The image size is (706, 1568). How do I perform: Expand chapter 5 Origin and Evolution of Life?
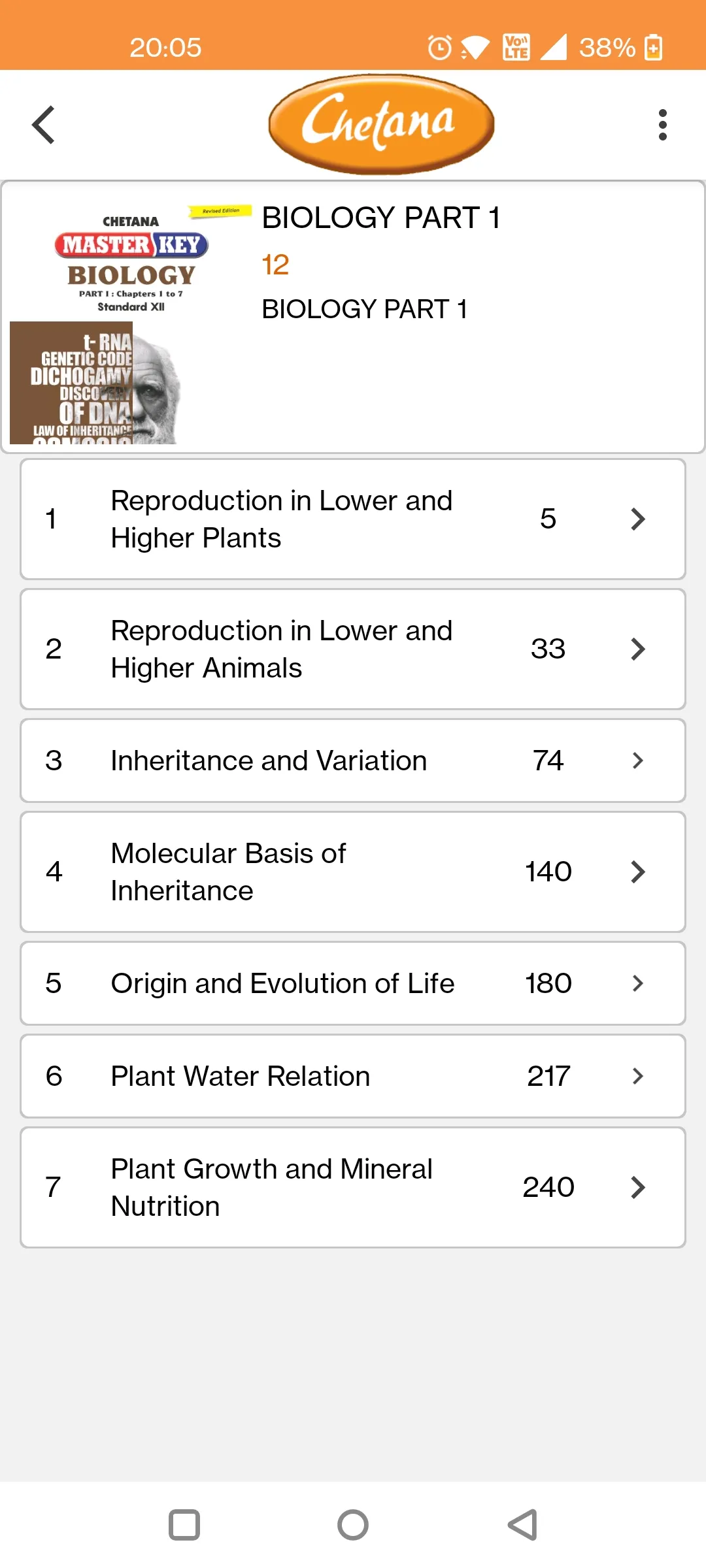[x=353, y=983]
